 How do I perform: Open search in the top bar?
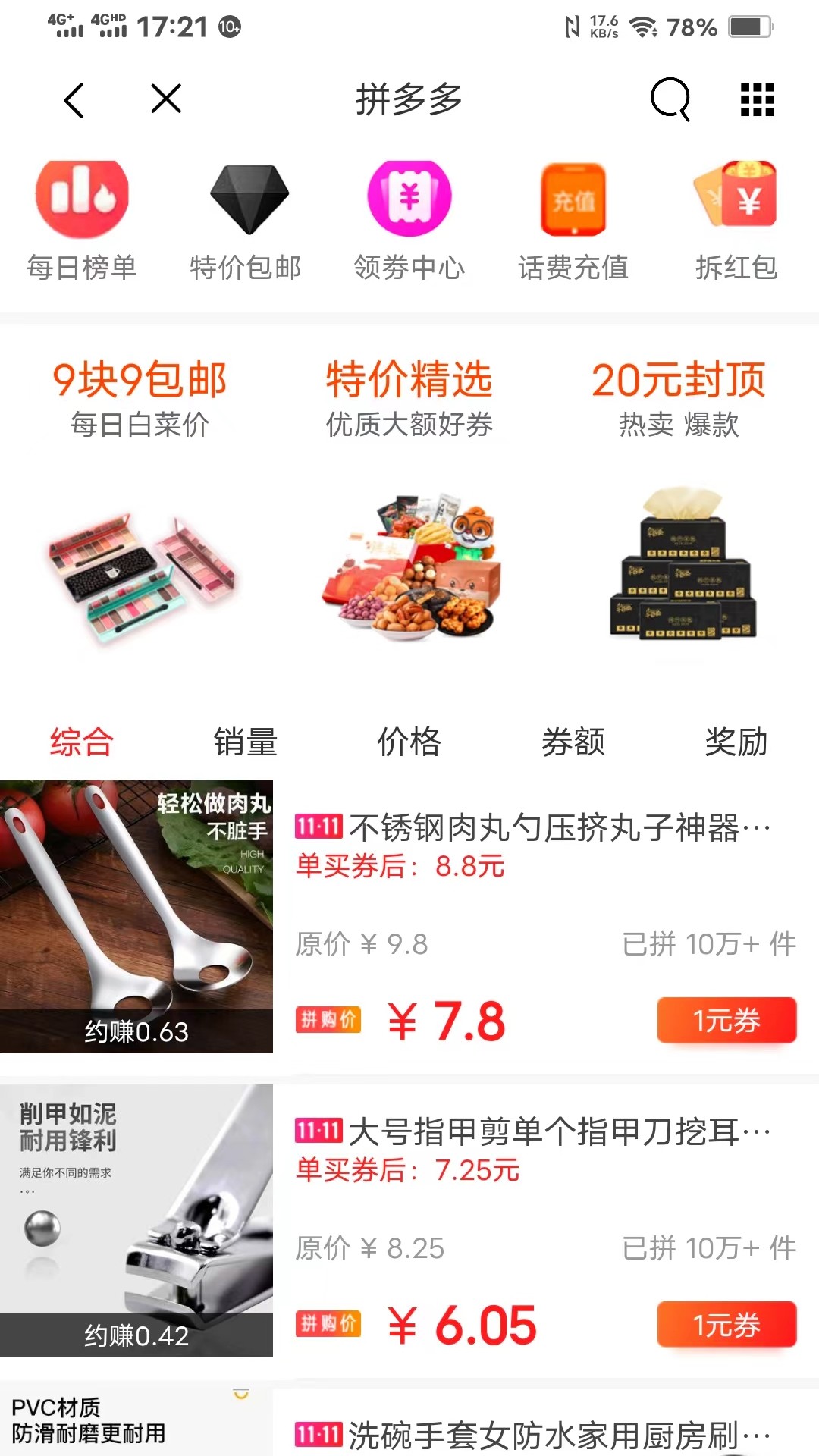670,99
